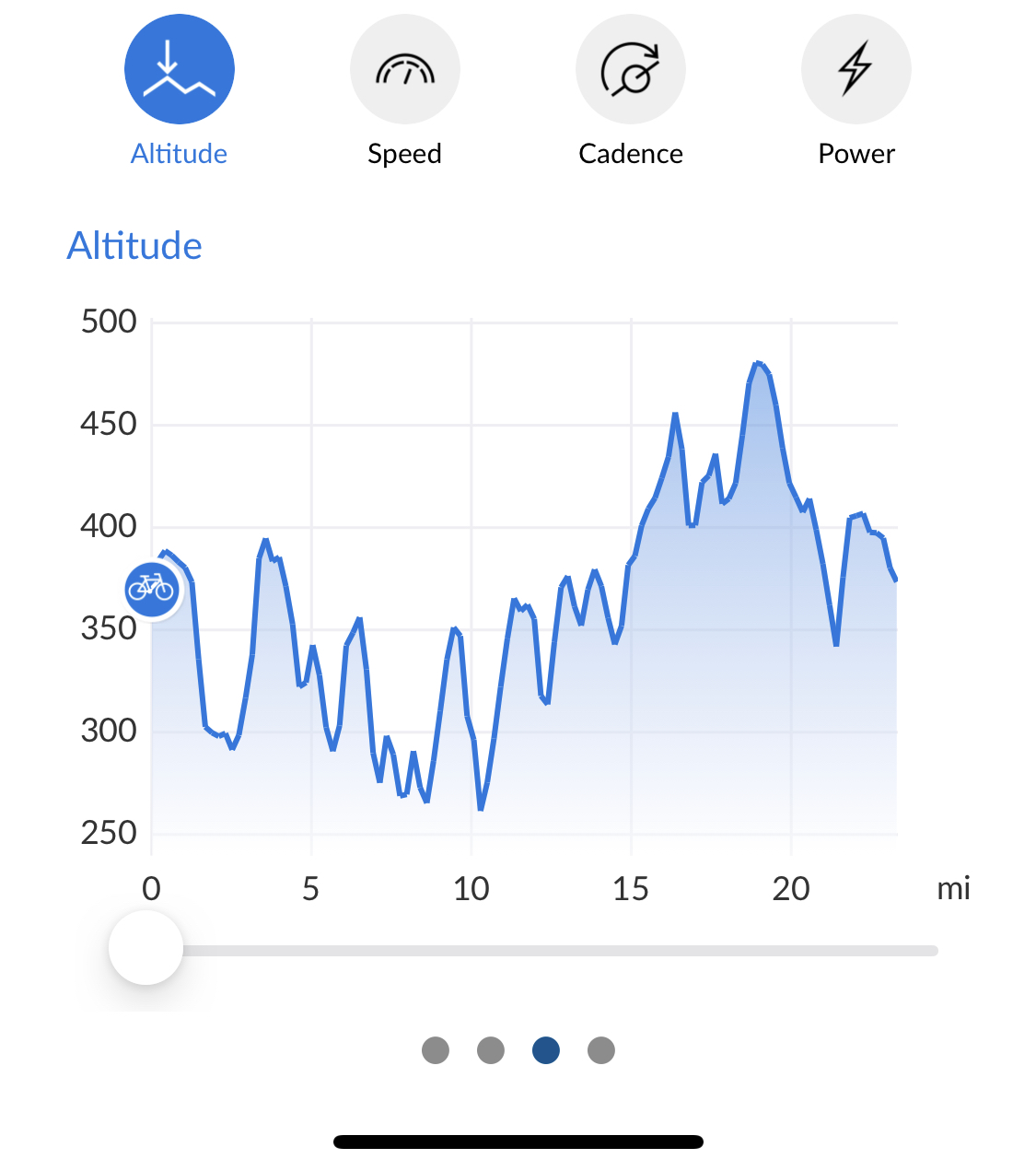This screenshot has width=1036, height=1171.
Task: Switch to the Speed graph
Action: point(405,70)
